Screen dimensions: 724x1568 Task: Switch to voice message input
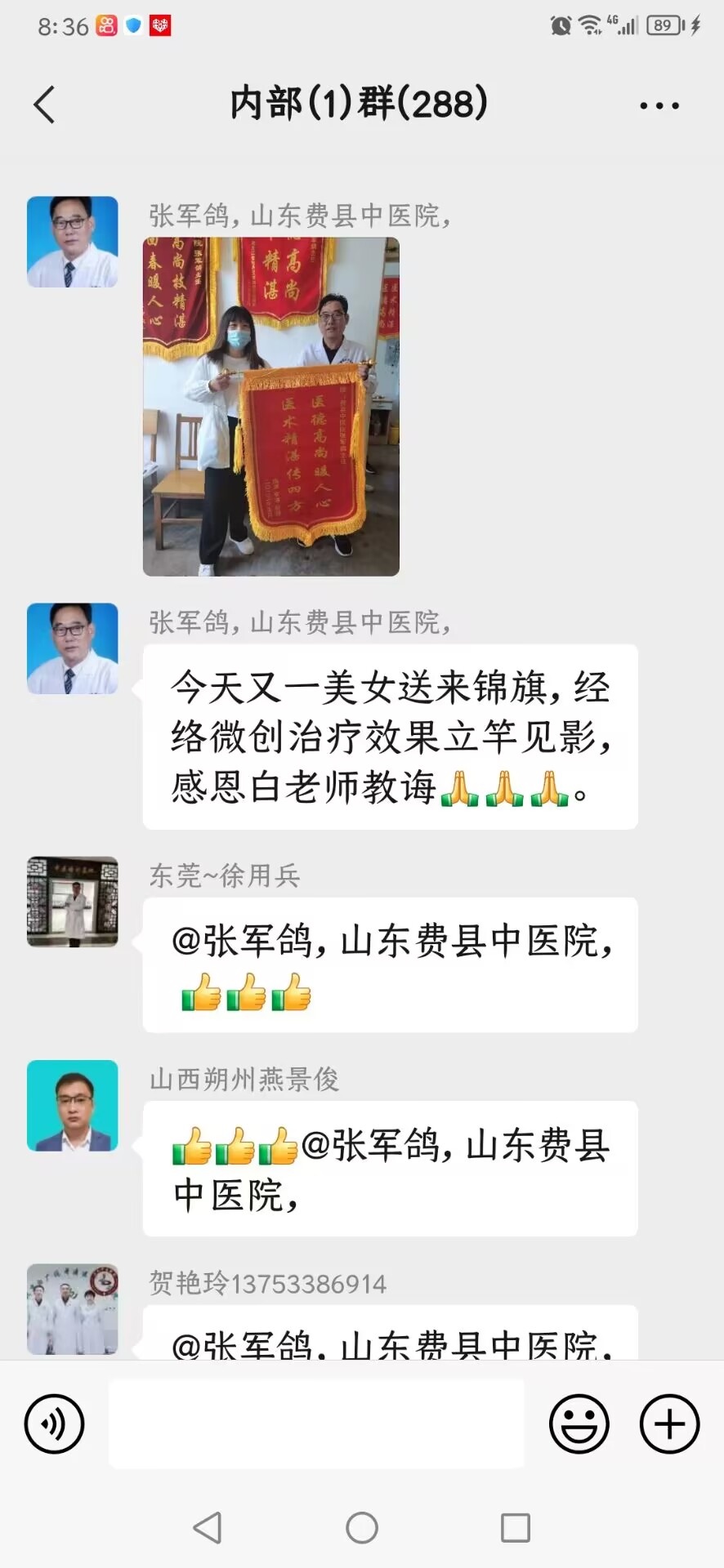click(x=54, y=1424)
